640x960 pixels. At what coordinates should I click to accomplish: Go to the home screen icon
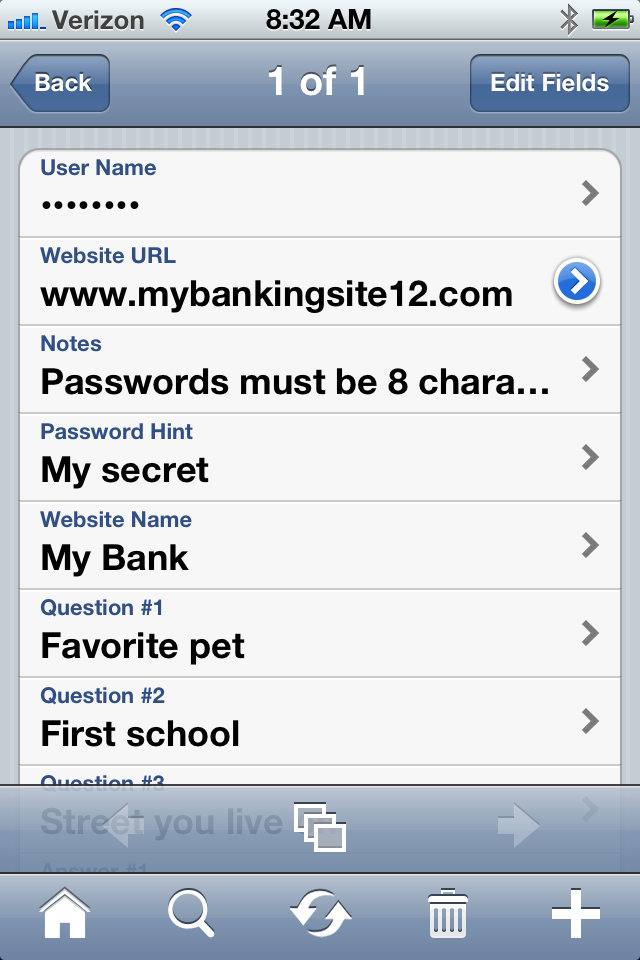pos(65,914)
